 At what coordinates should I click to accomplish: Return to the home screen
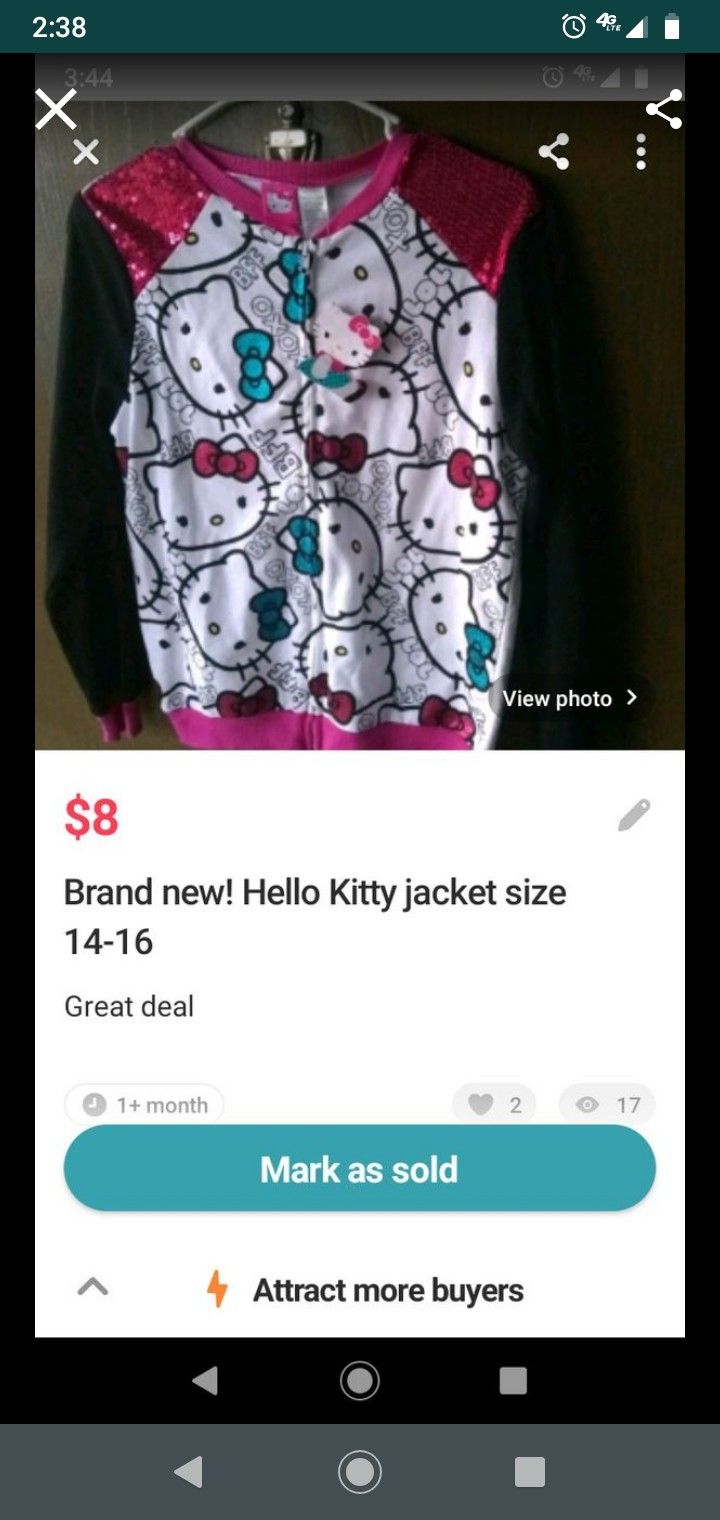pos(360,1471)
